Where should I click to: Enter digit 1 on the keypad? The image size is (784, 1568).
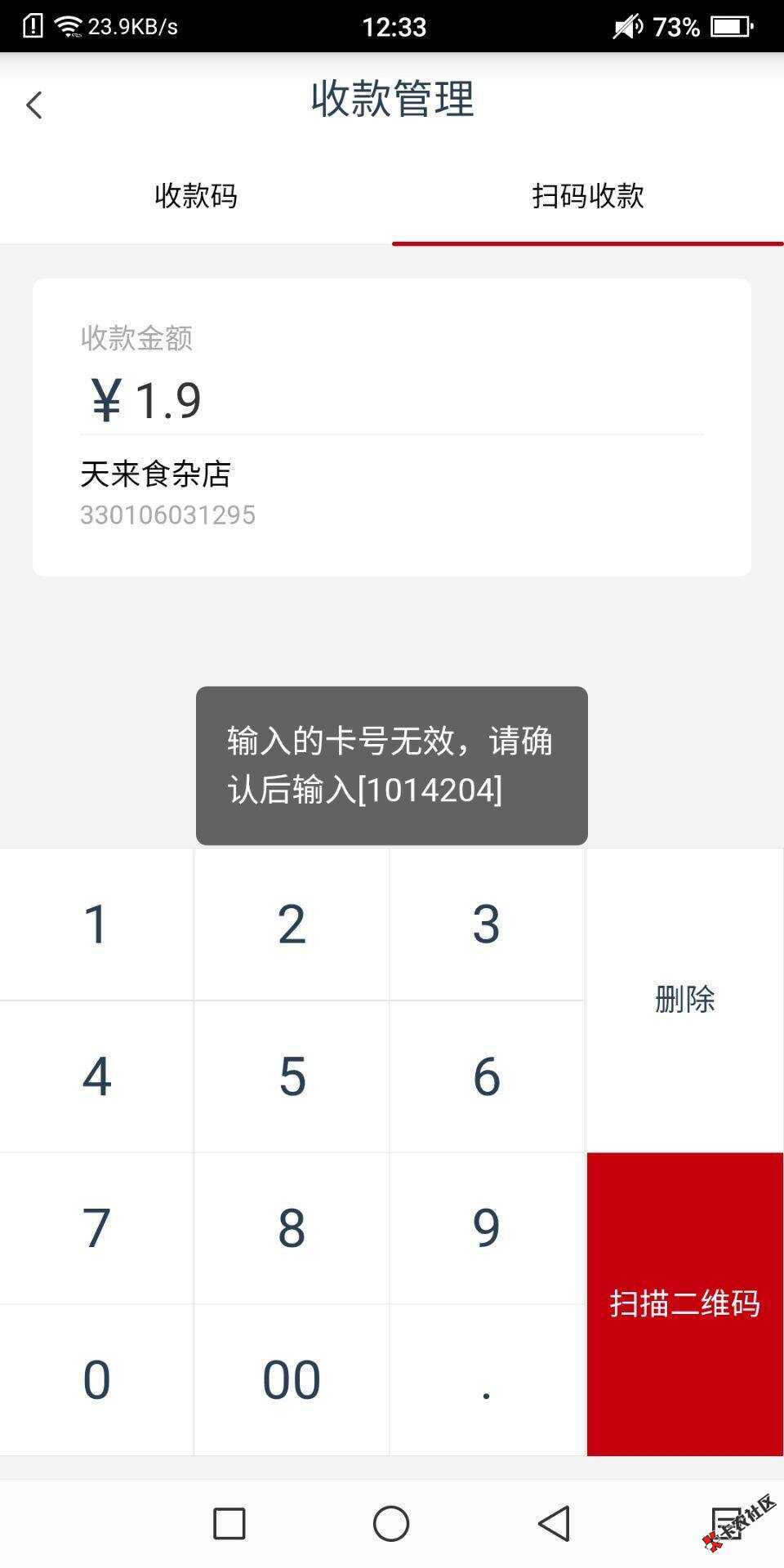96,924
